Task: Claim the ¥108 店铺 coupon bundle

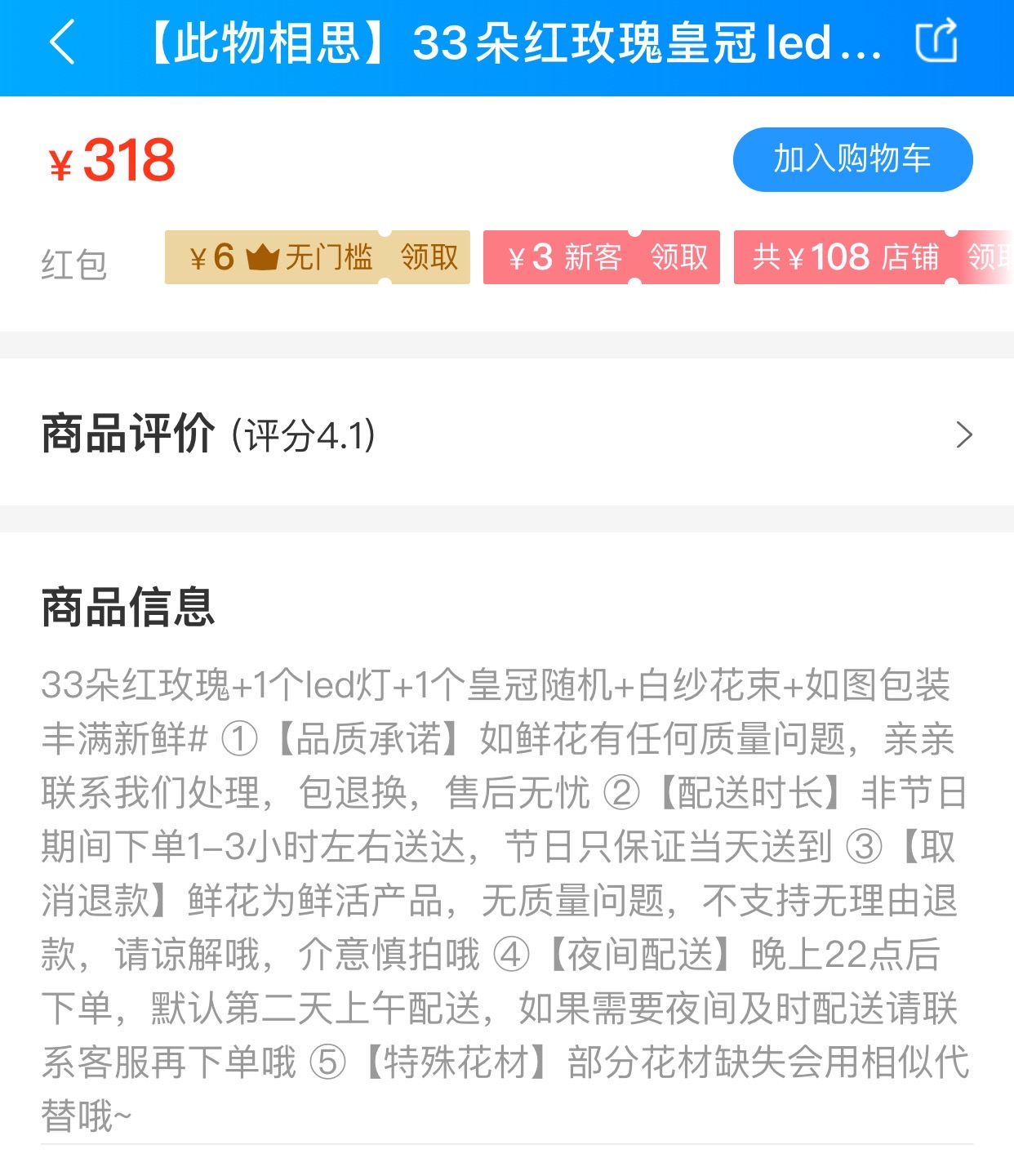Action: [985, 258]
